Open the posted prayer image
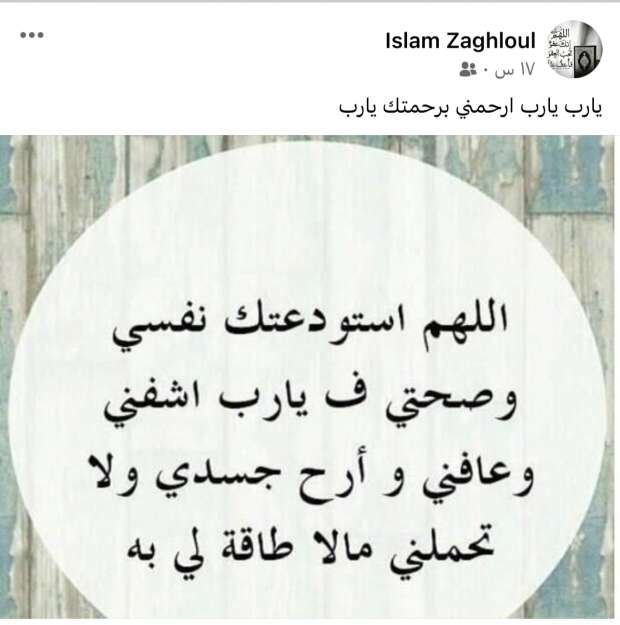The width and height of the screenshot is (620, 625). tap(310, 380)
